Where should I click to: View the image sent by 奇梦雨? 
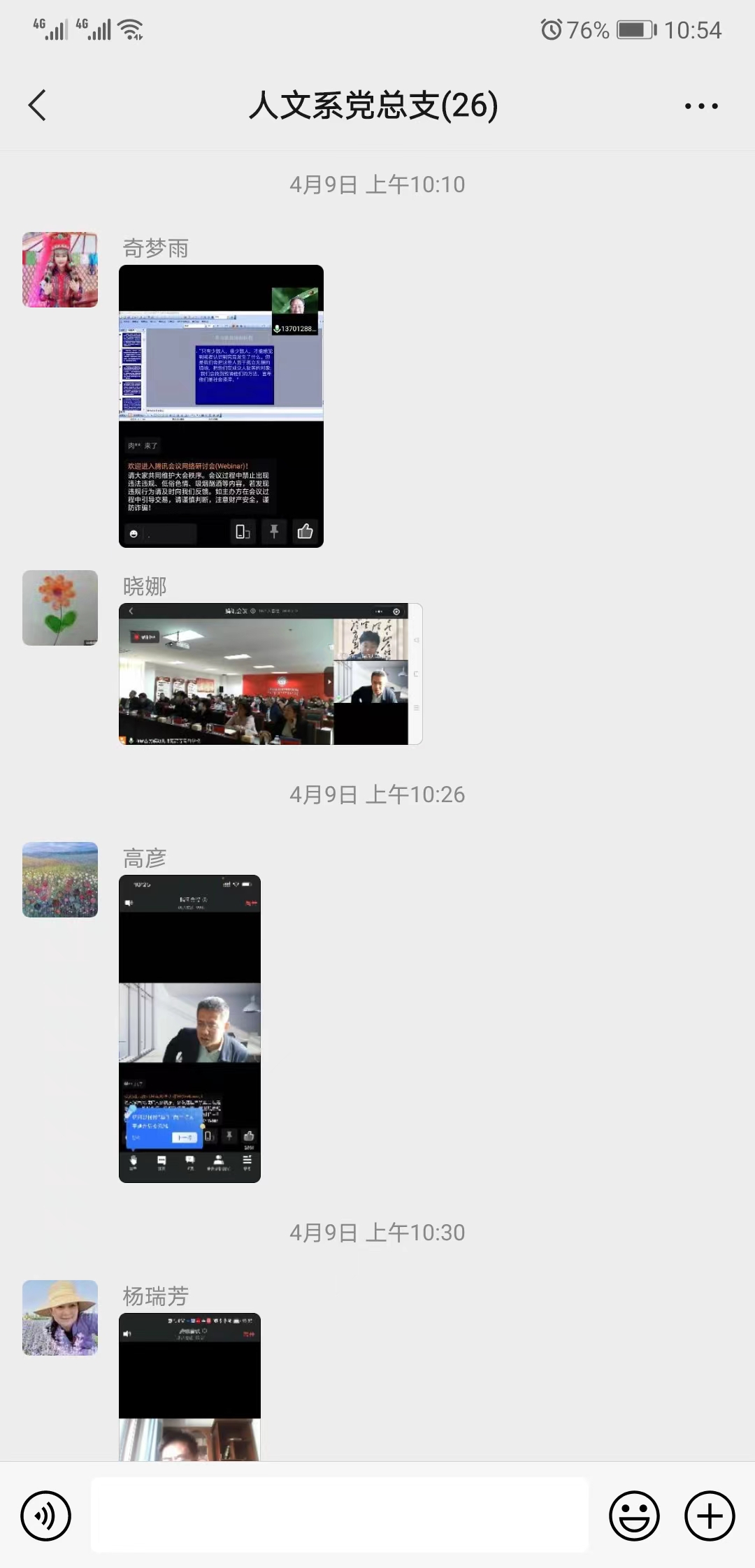[x=221, y=406]
